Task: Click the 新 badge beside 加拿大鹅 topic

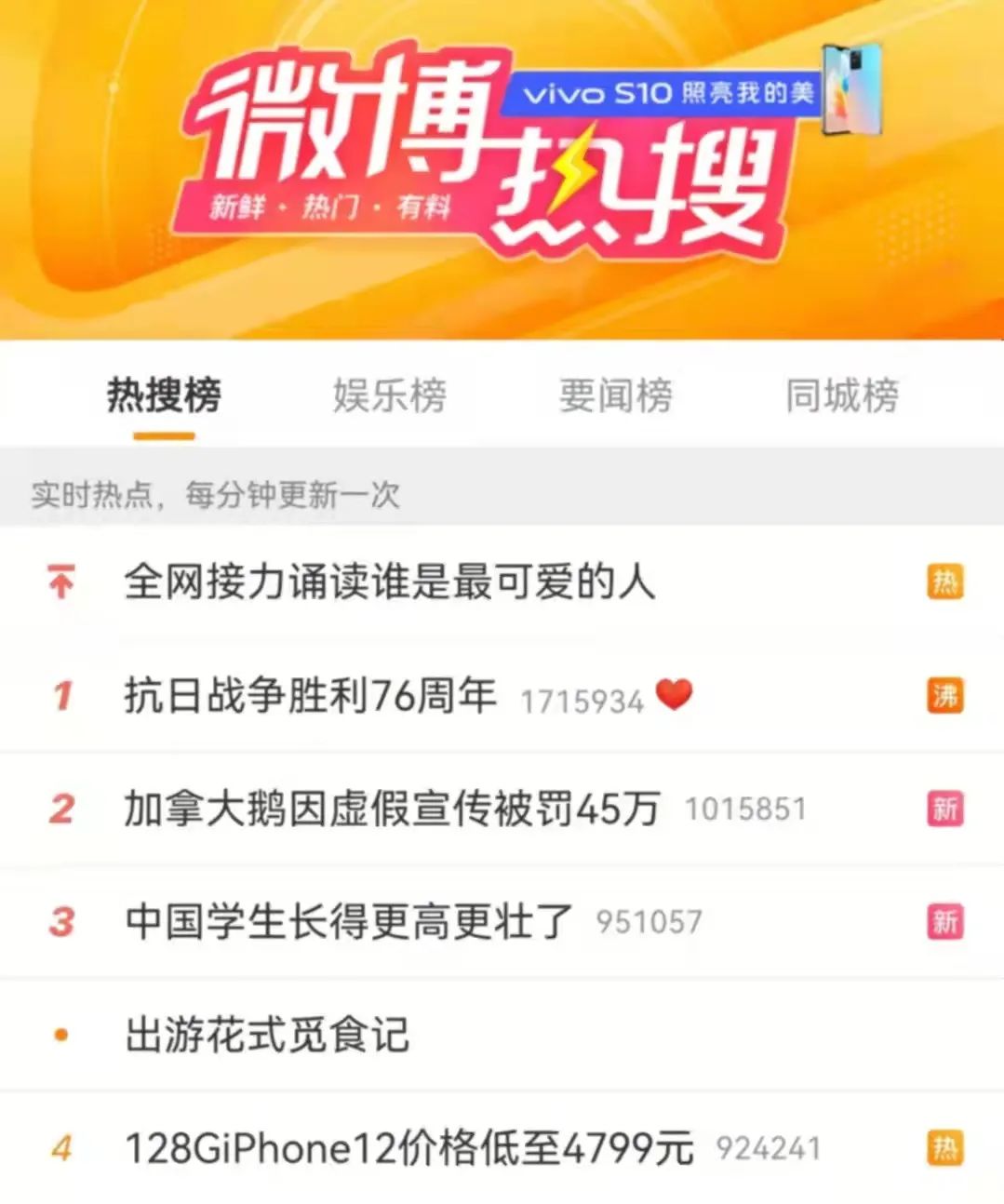Action: 946,809
